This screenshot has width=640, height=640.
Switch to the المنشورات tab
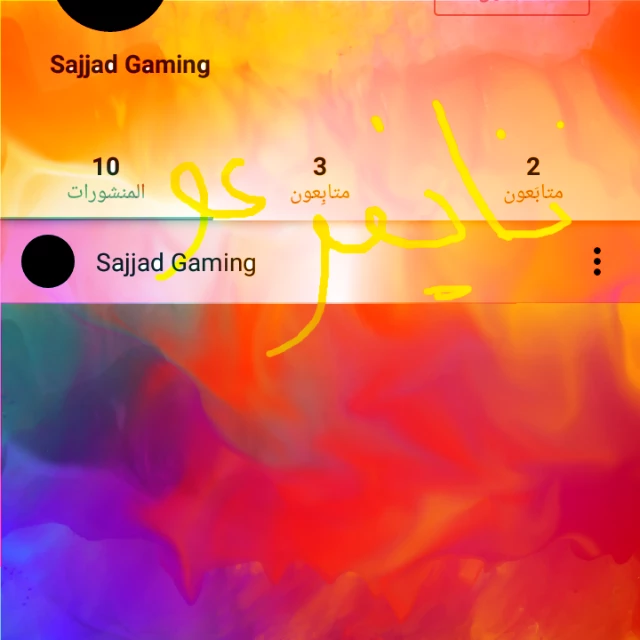106,179
